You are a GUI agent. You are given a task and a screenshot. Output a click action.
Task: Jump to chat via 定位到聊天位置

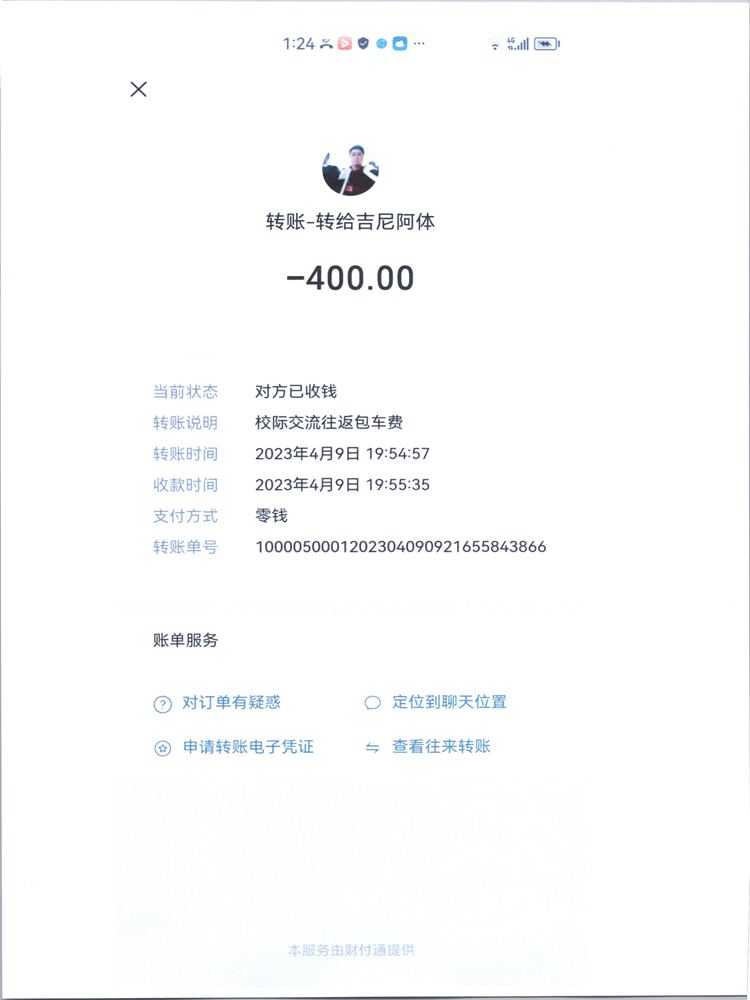tap(448, 702)
